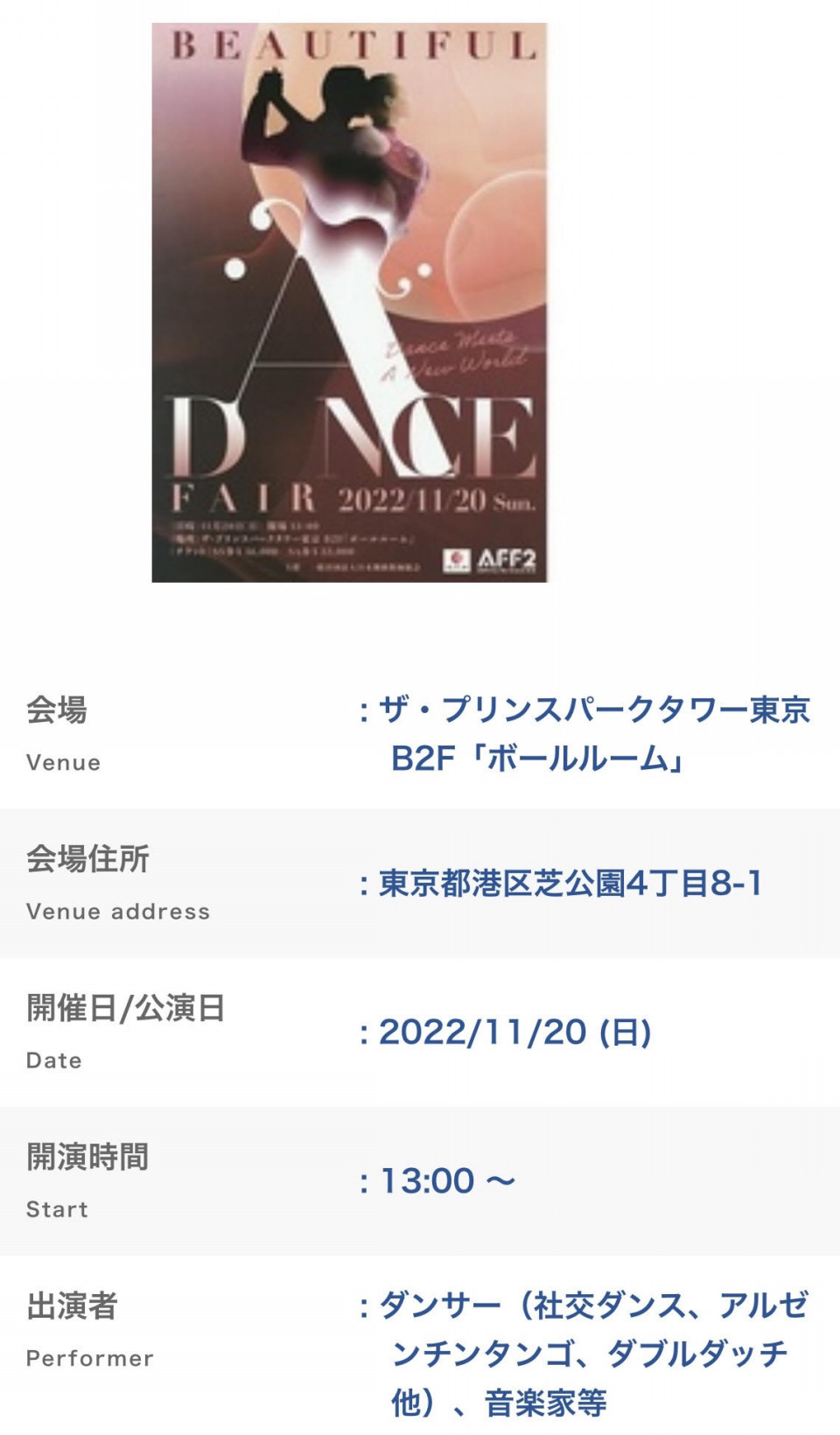Open the Beautiful Dance Fair poster image

click(349, 303)
